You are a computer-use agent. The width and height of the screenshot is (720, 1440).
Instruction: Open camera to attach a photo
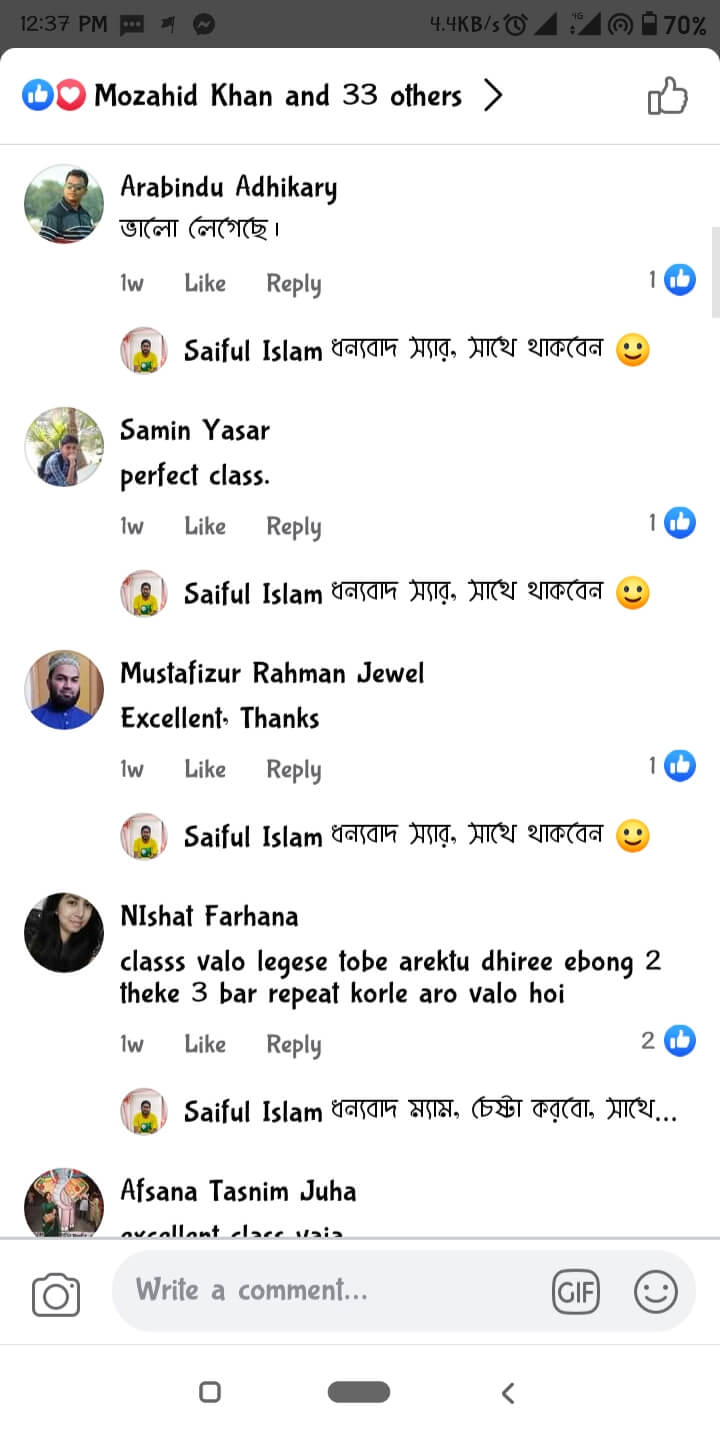pos(56,1295)
